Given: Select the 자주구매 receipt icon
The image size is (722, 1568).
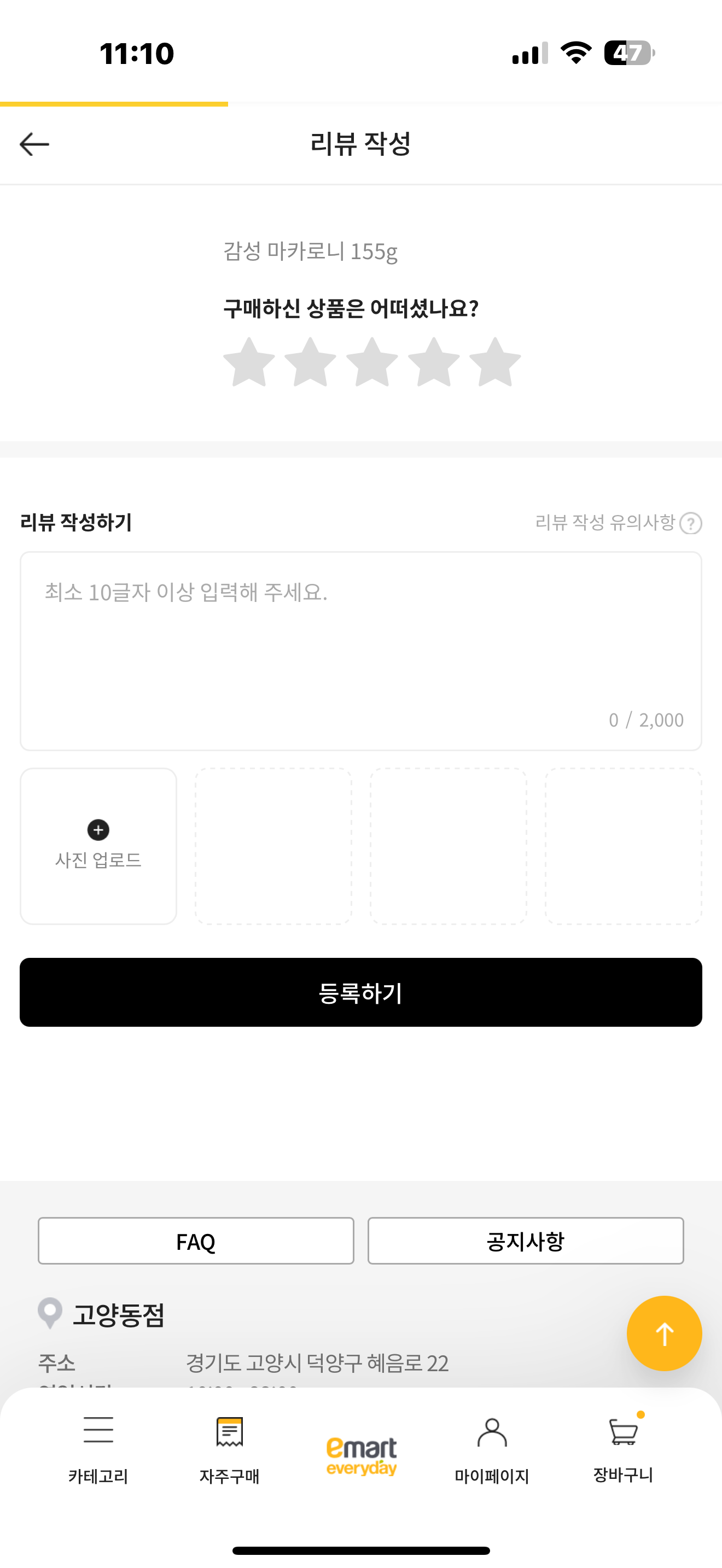Looking at the screenshot, I should tap(230, 1432).
